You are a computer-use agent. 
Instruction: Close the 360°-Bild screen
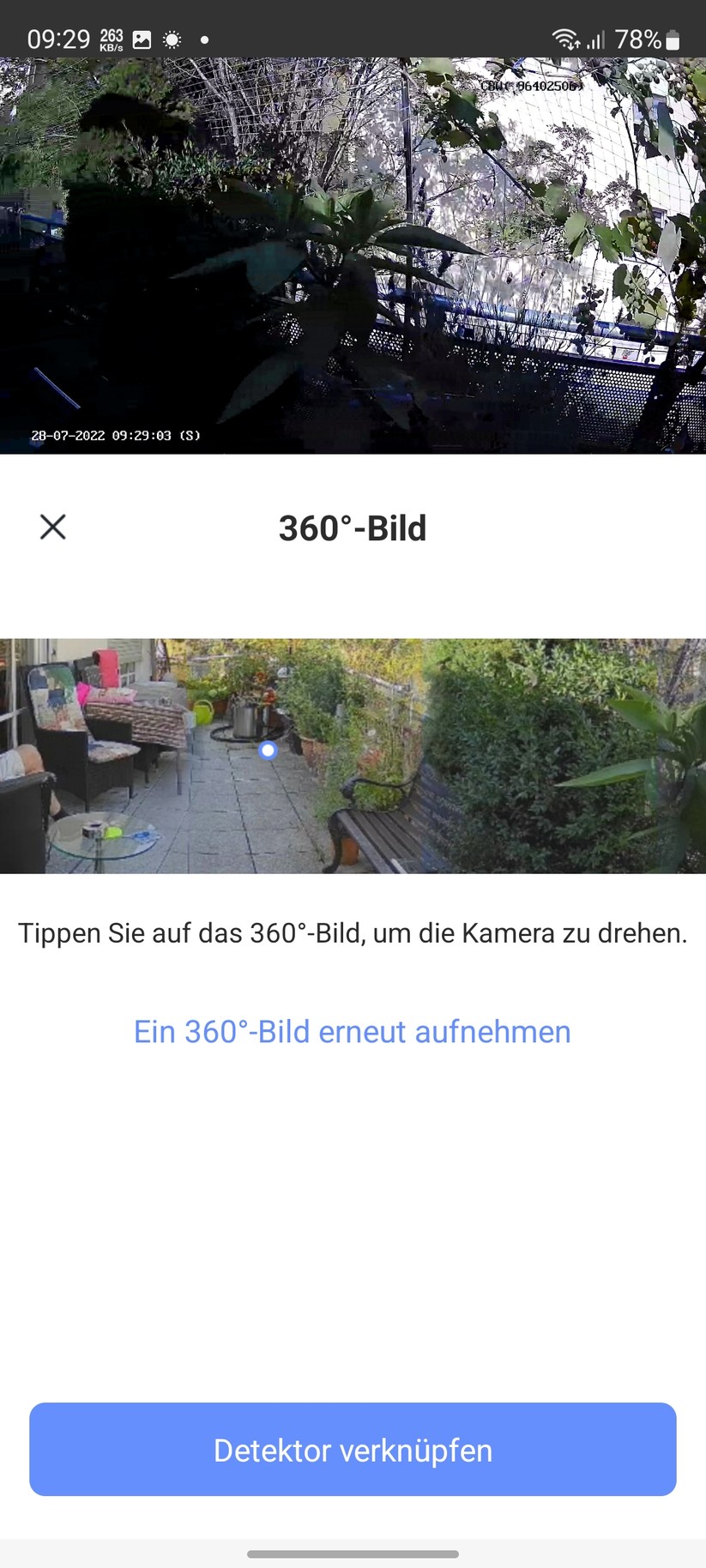click(52, 527)
